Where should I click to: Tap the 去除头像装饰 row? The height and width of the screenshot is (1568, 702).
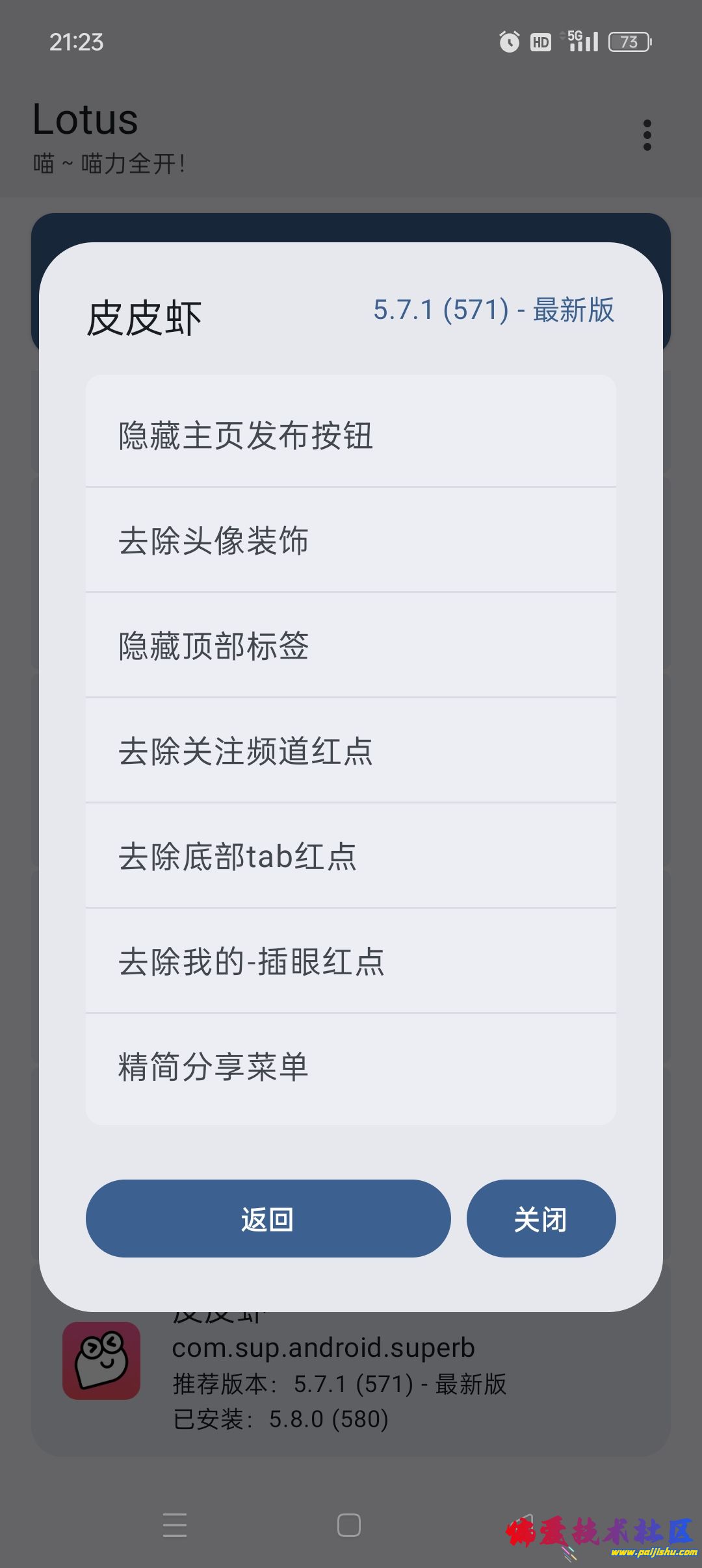pyautogui.click(x=350, y=540)
